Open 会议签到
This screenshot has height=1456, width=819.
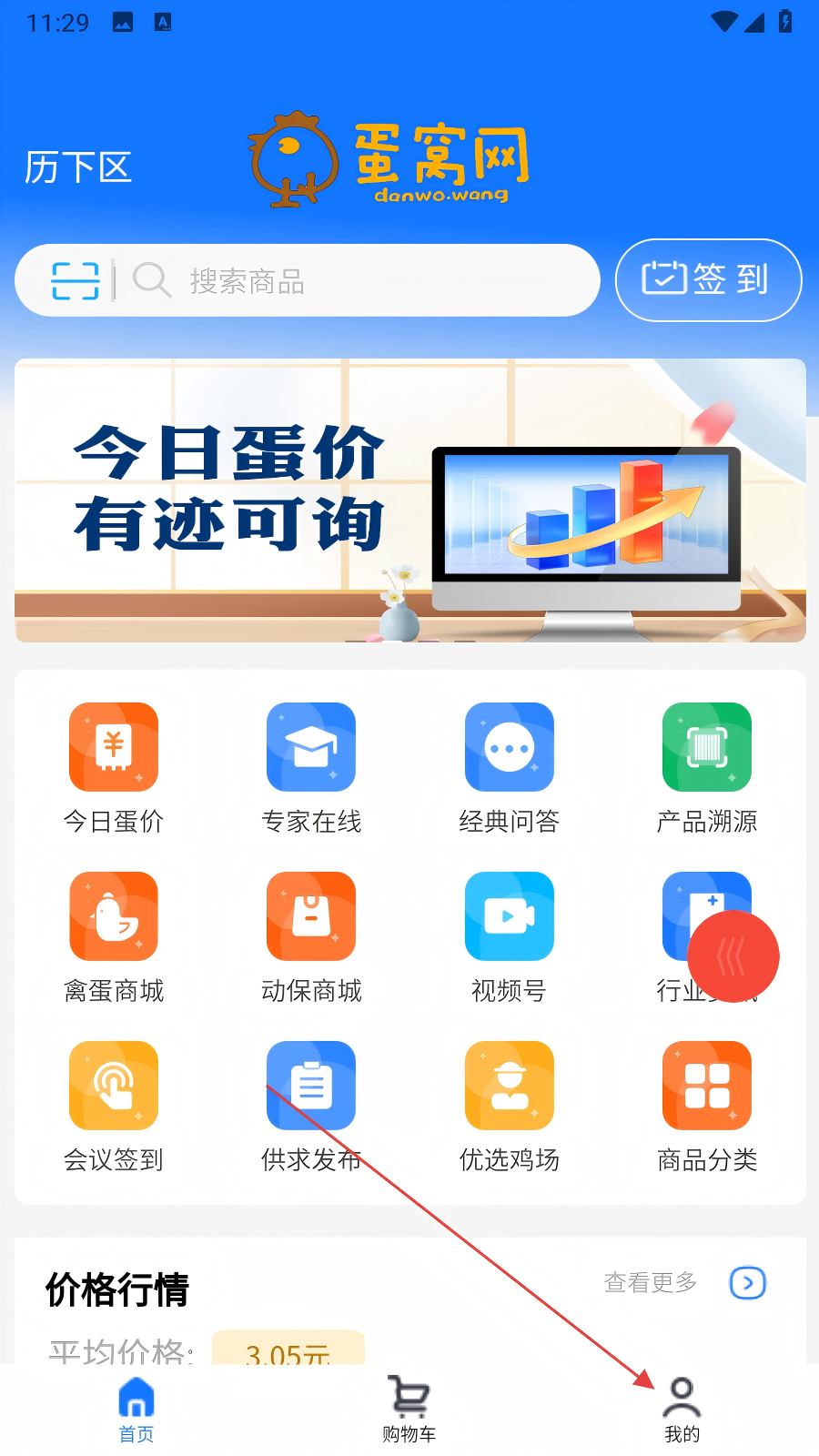coord(114,1106)
